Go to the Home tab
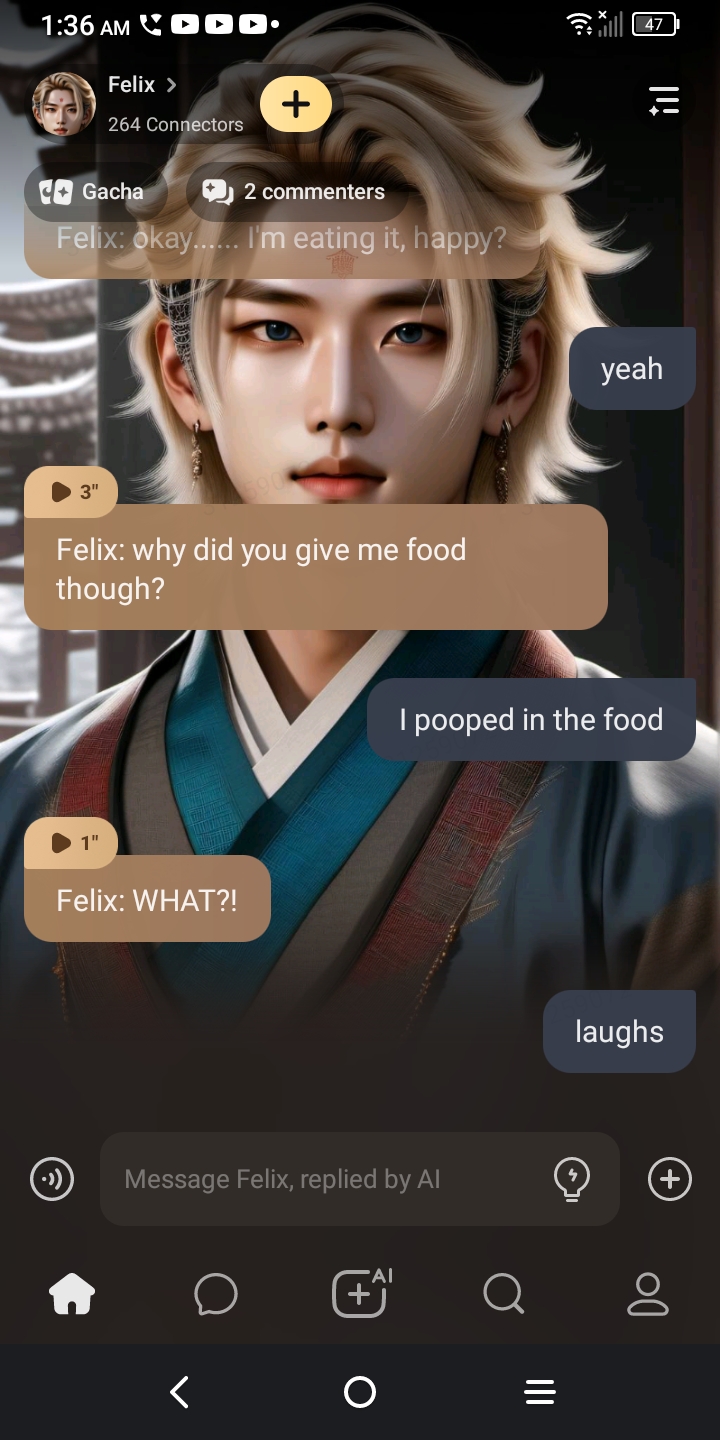 (72, 1295)
